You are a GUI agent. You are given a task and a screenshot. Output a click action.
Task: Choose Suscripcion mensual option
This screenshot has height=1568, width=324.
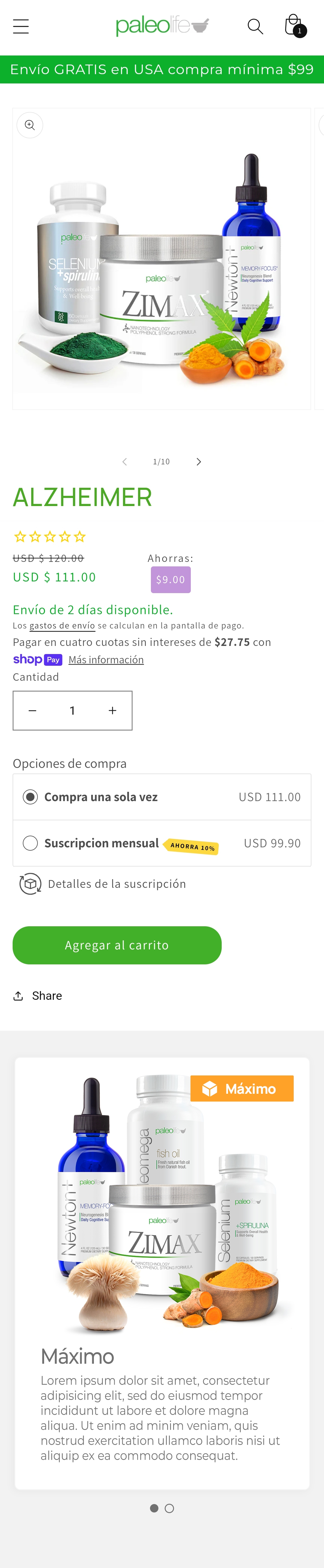[30, 843]
